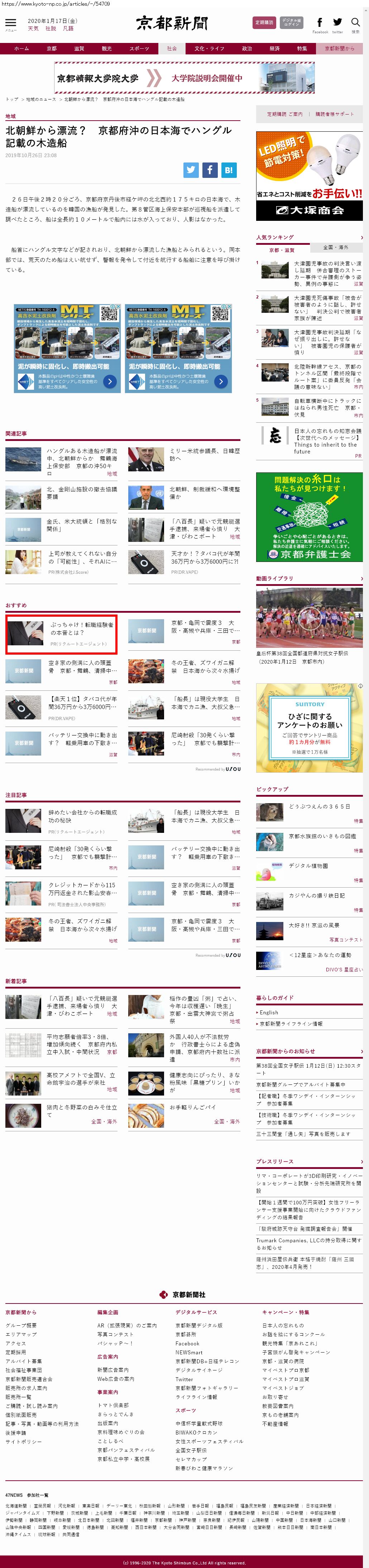Open the hamburger menu

point(10,23)
